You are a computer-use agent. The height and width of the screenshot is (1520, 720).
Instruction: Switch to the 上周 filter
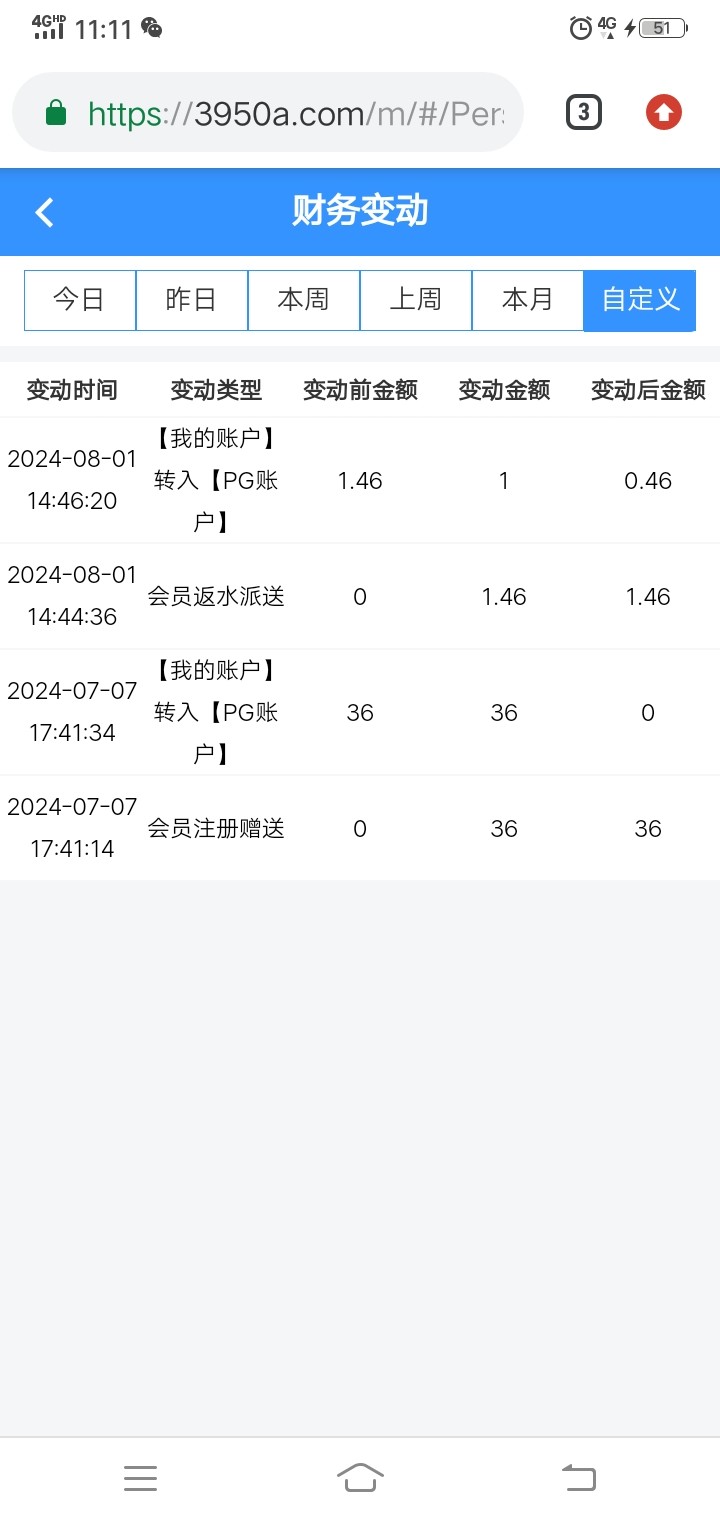416,300
